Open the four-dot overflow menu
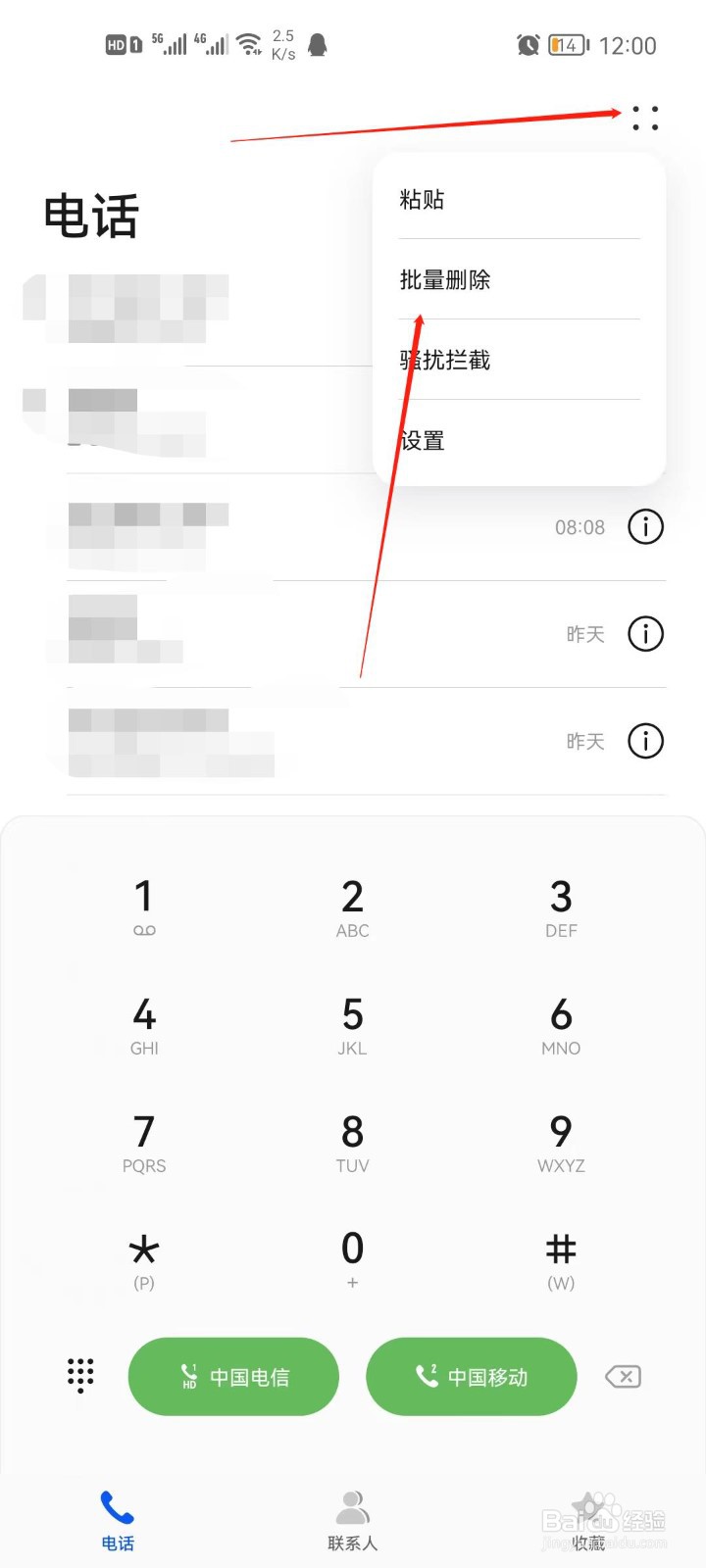The width and height of the screenshot is (706, 1568). coord(645,118)
